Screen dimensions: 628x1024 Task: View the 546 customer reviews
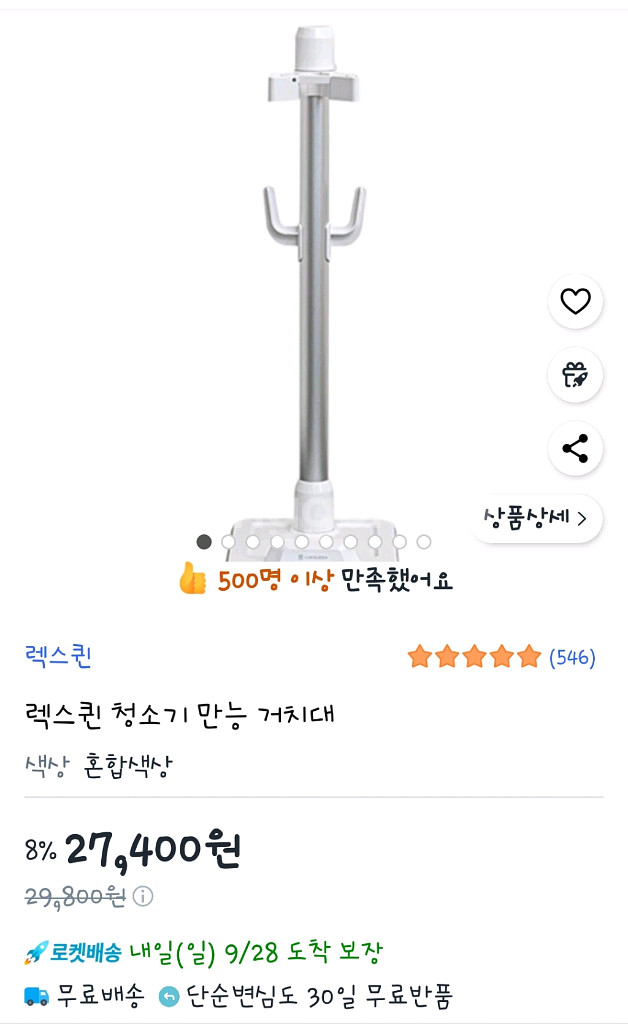[x=572, y=657]
